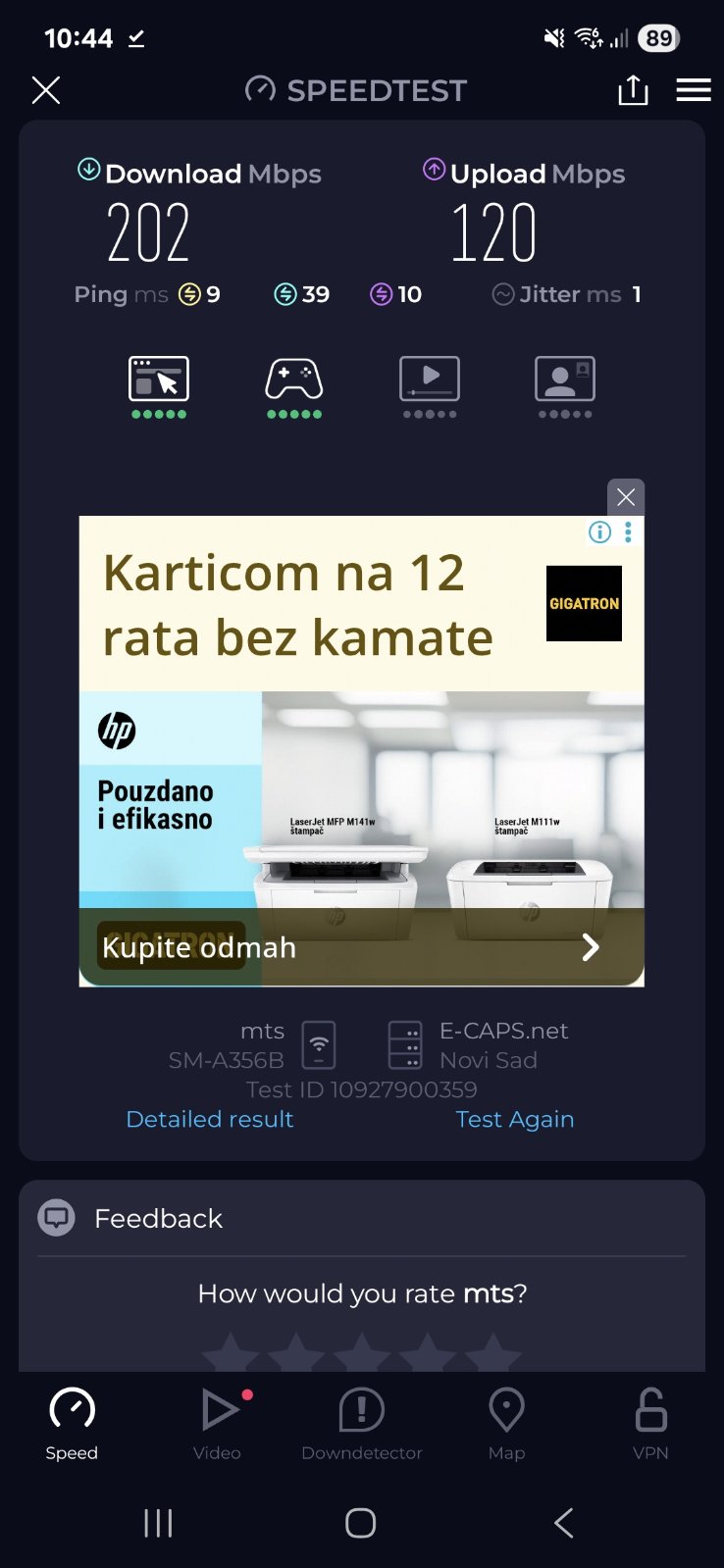This screenshot has height=1568, width=724.
Task: View video conferencing quality score
Action: 565,385
